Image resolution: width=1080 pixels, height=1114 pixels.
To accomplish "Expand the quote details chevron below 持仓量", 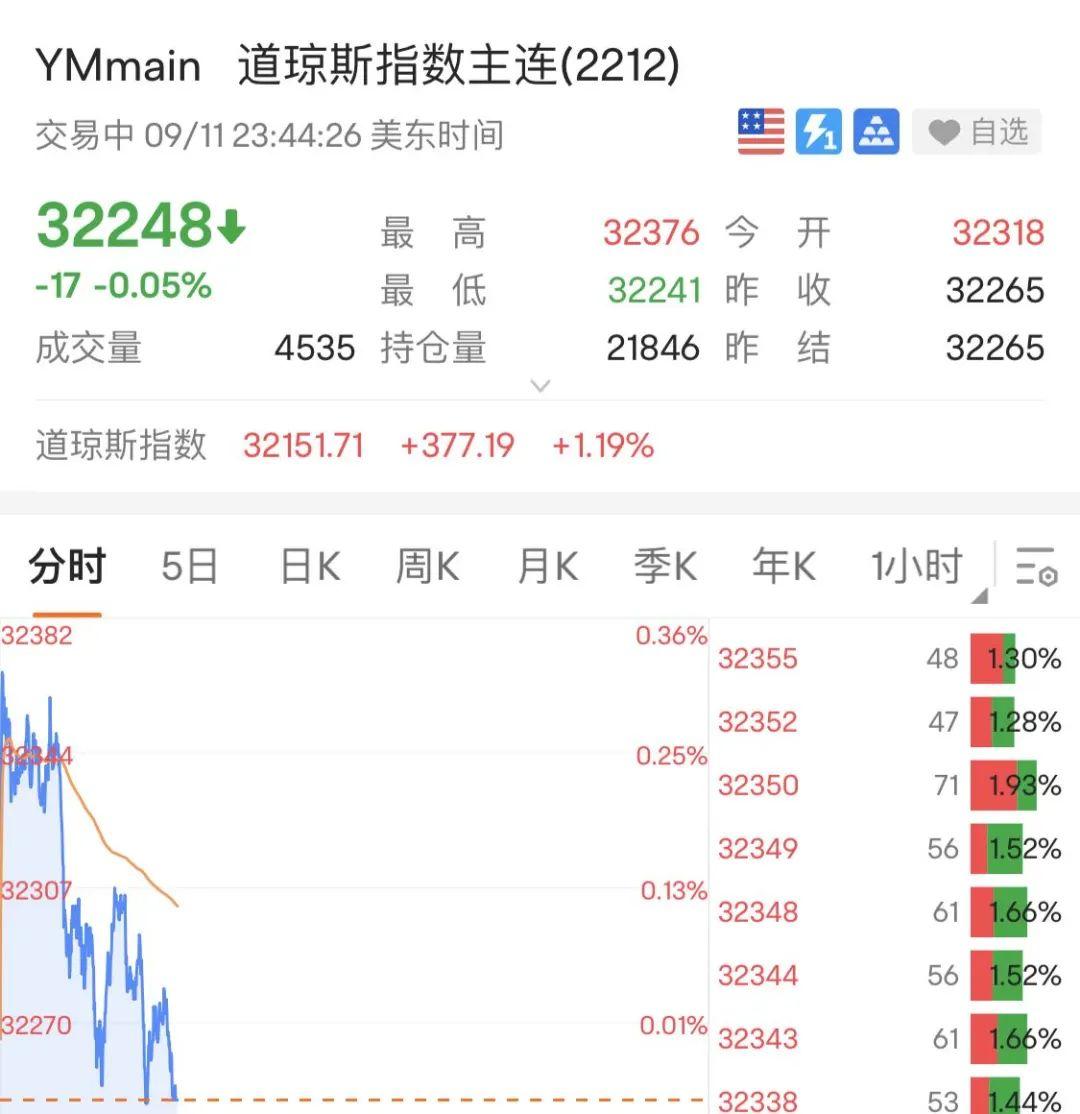I will (540, 385).
